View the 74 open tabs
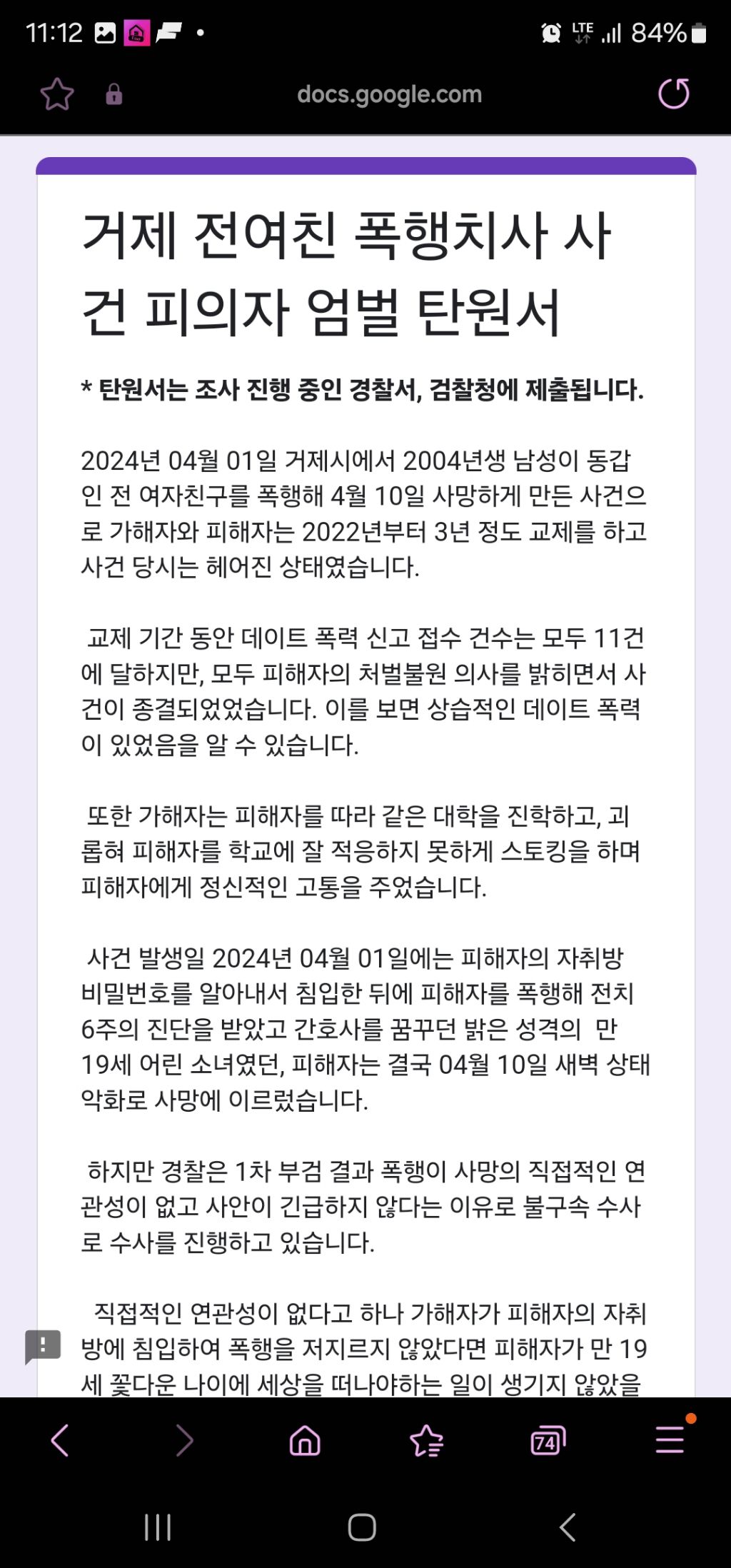731x1568 pixels. click(548, 1441)
